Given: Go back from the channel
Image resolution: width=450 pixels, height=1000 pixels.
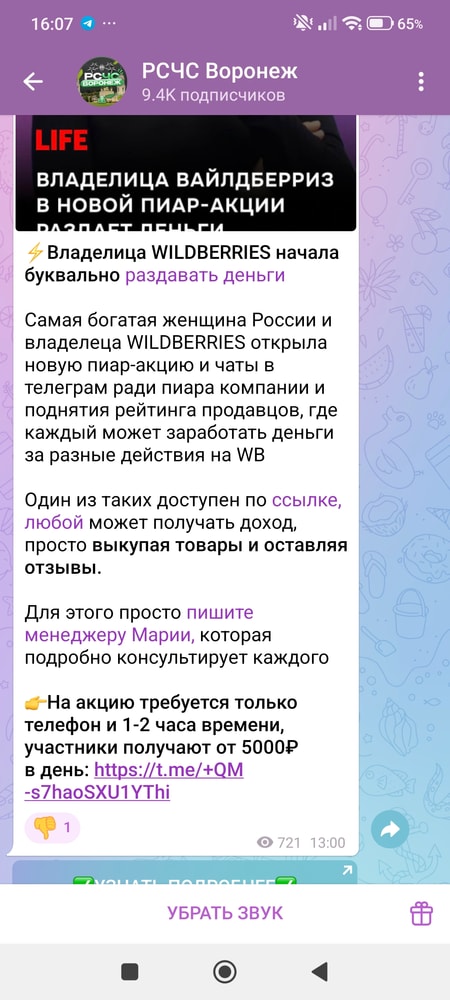Looking at the screenshot, I should (33, 81).
